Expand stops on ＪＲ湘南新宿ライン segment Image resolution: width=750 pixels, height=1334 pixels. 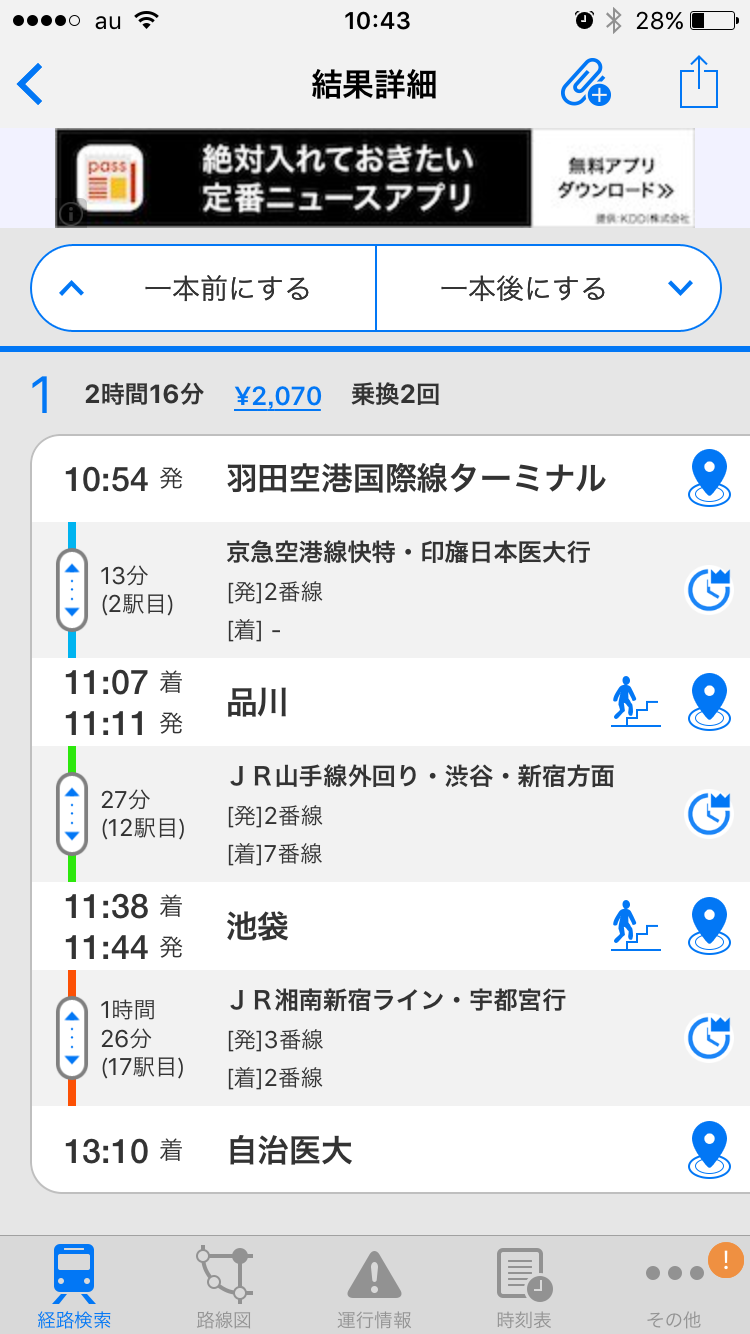(72, 1038)
